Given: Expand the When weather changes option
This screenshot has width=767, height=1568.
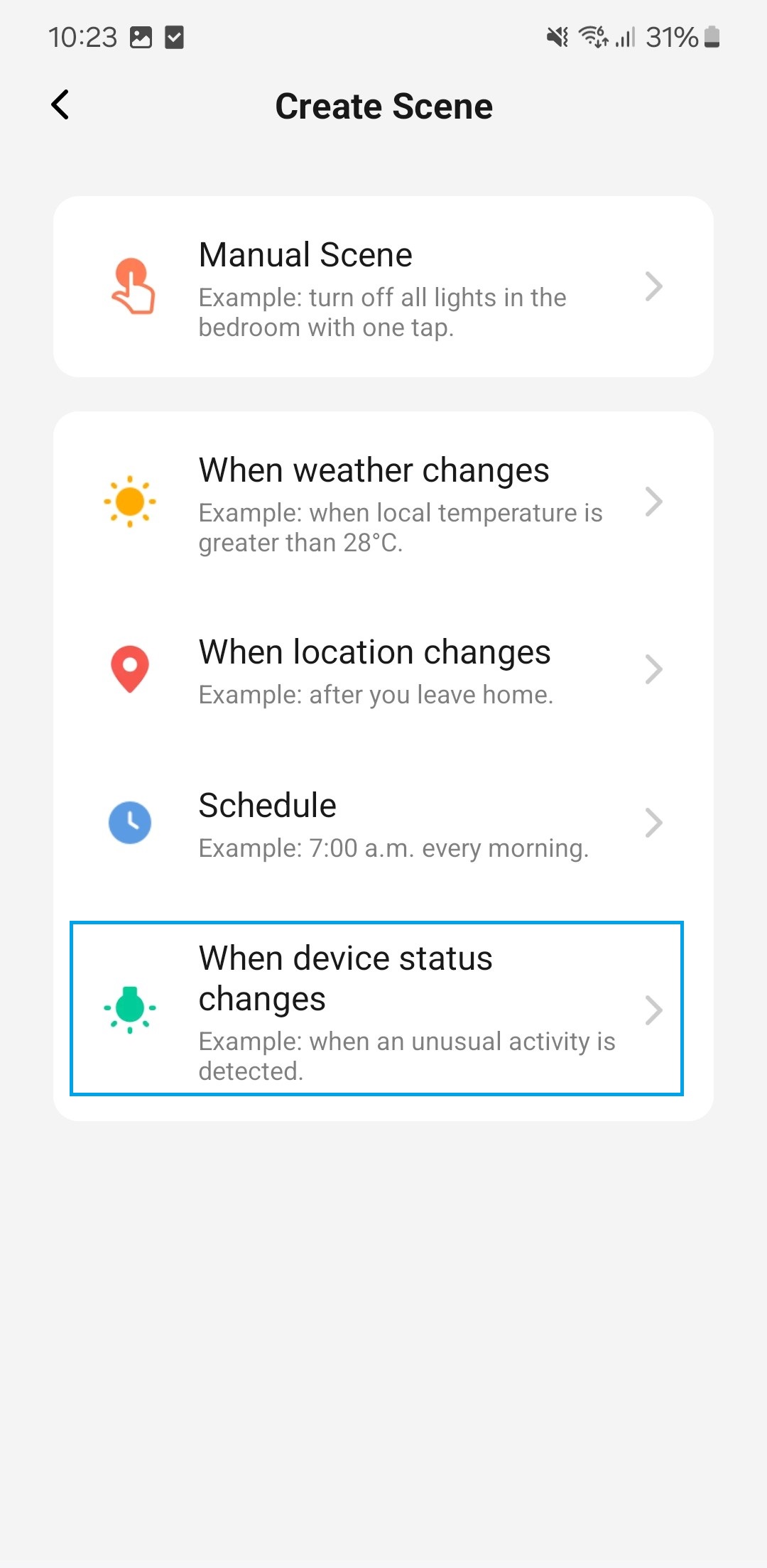Looking at the screenshot, I should click(x=653, y=502).
